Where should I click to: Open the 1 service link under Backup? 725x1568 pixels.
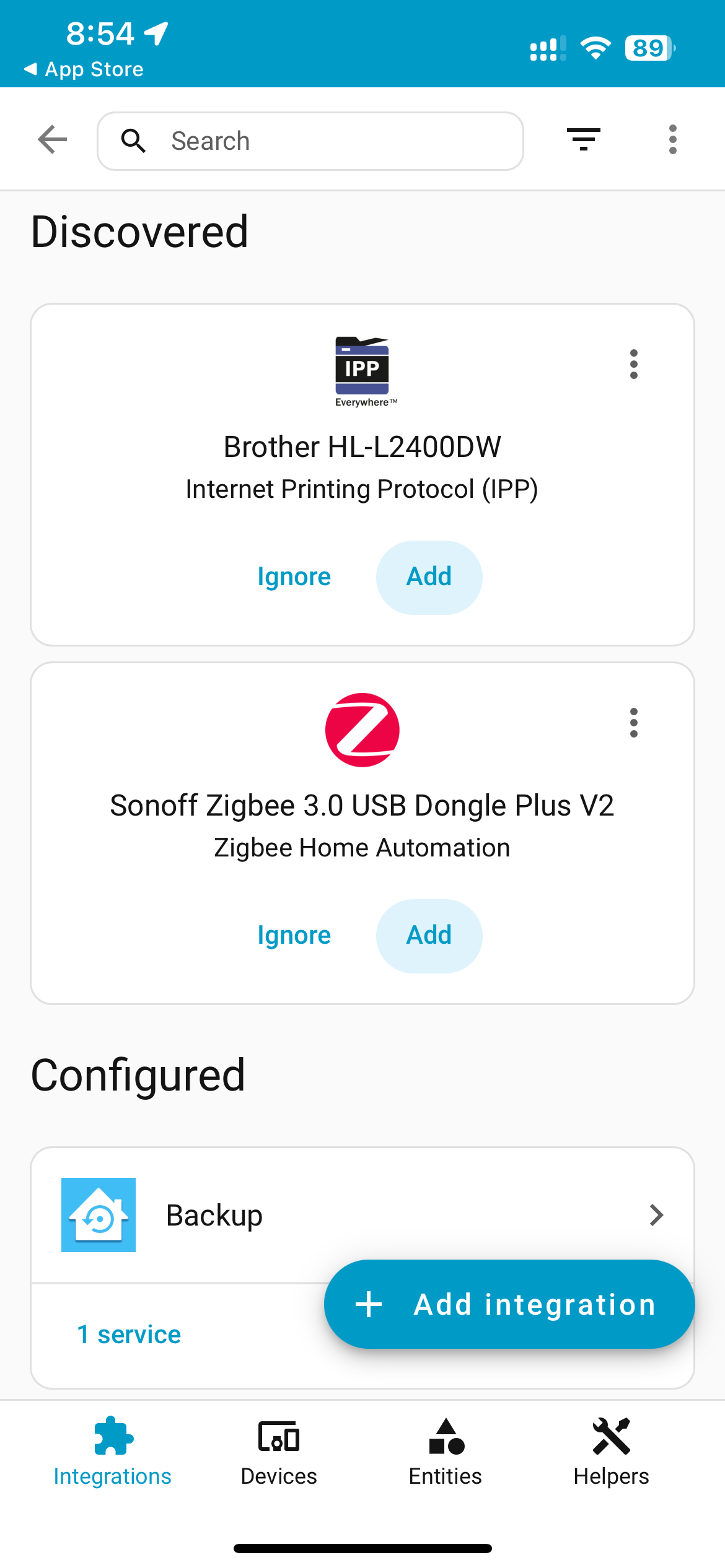(x=128, y=1333)
